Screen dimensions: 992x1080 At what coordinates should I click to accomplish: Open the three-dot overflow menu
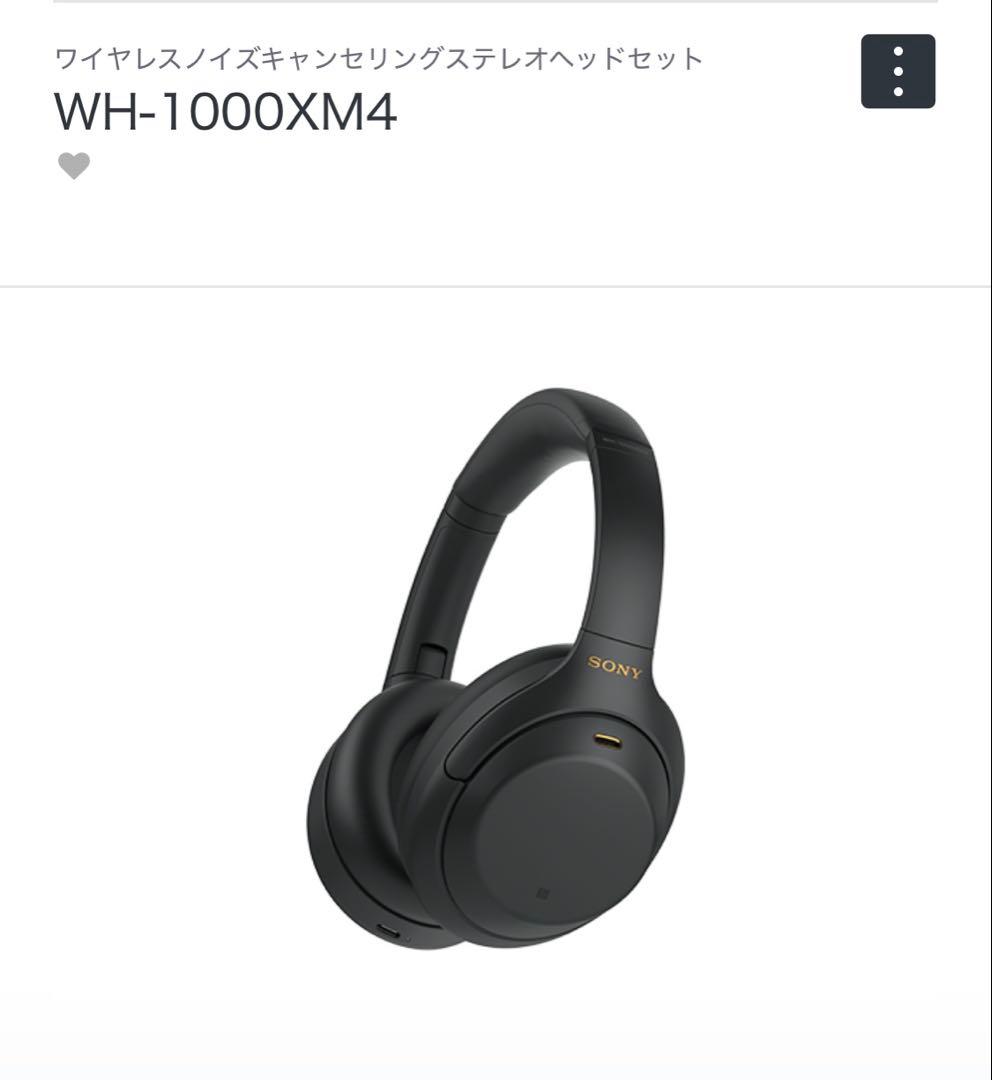coord(897,71)
